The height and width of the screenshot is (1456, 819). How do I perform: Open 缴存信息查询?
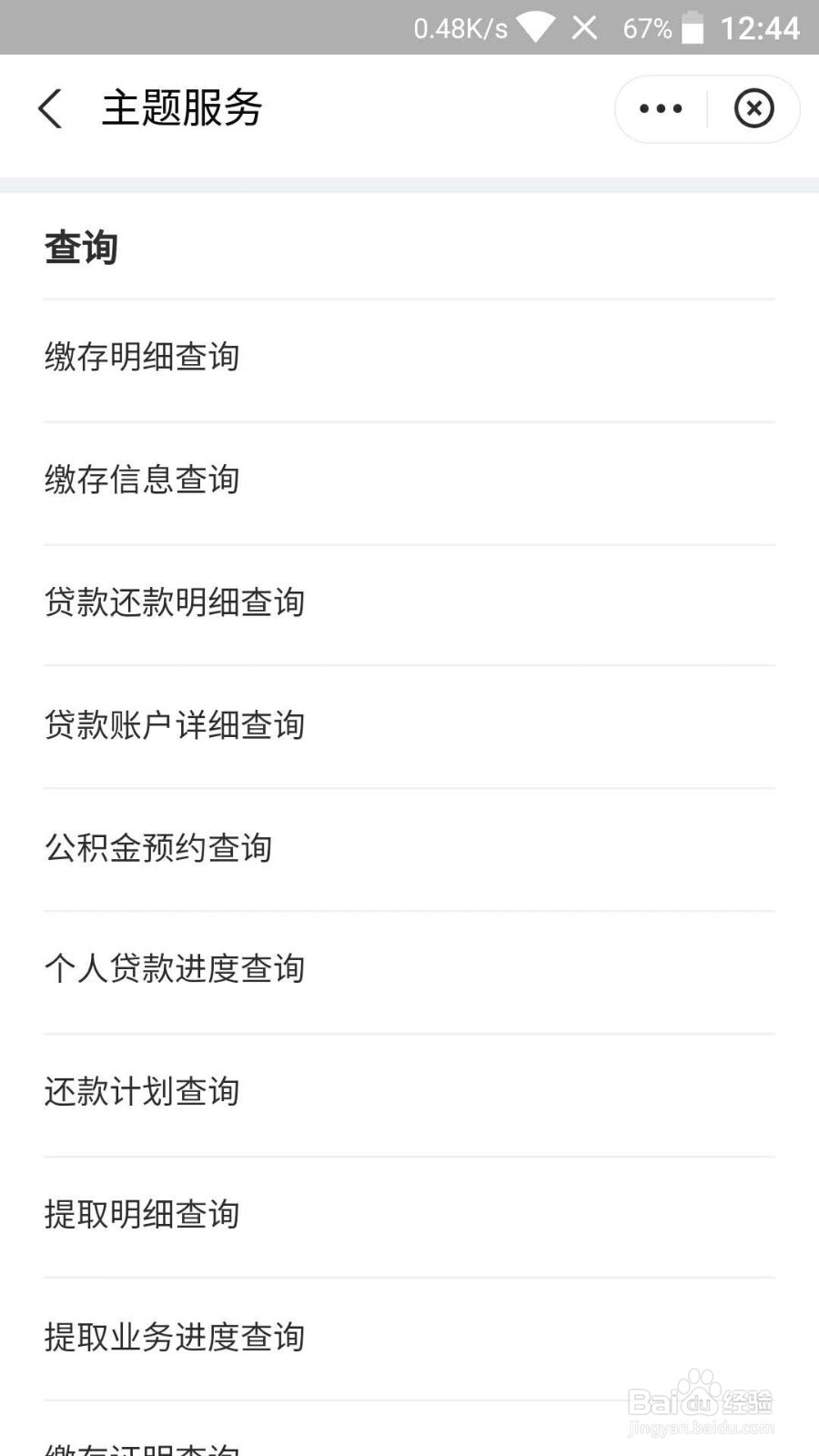(x=142, y=480)
